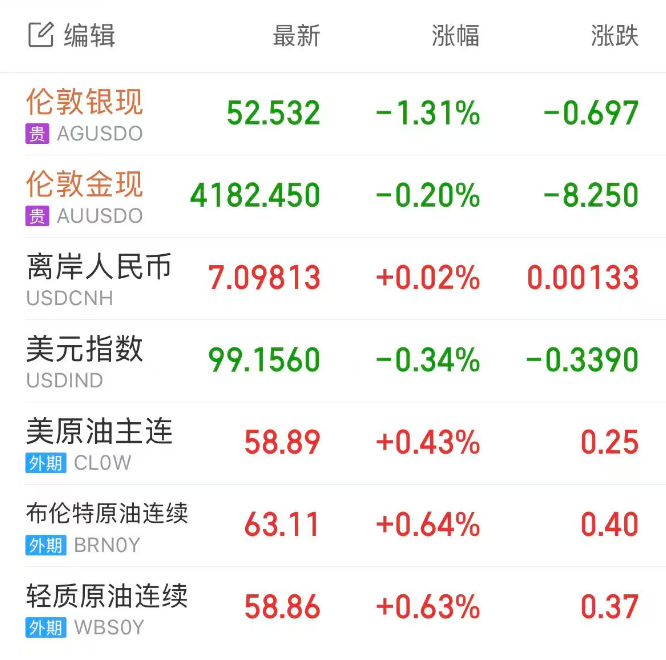Sort the list by 涨跌 column
The height and width of the screenshot is (660, 666).
614,36
